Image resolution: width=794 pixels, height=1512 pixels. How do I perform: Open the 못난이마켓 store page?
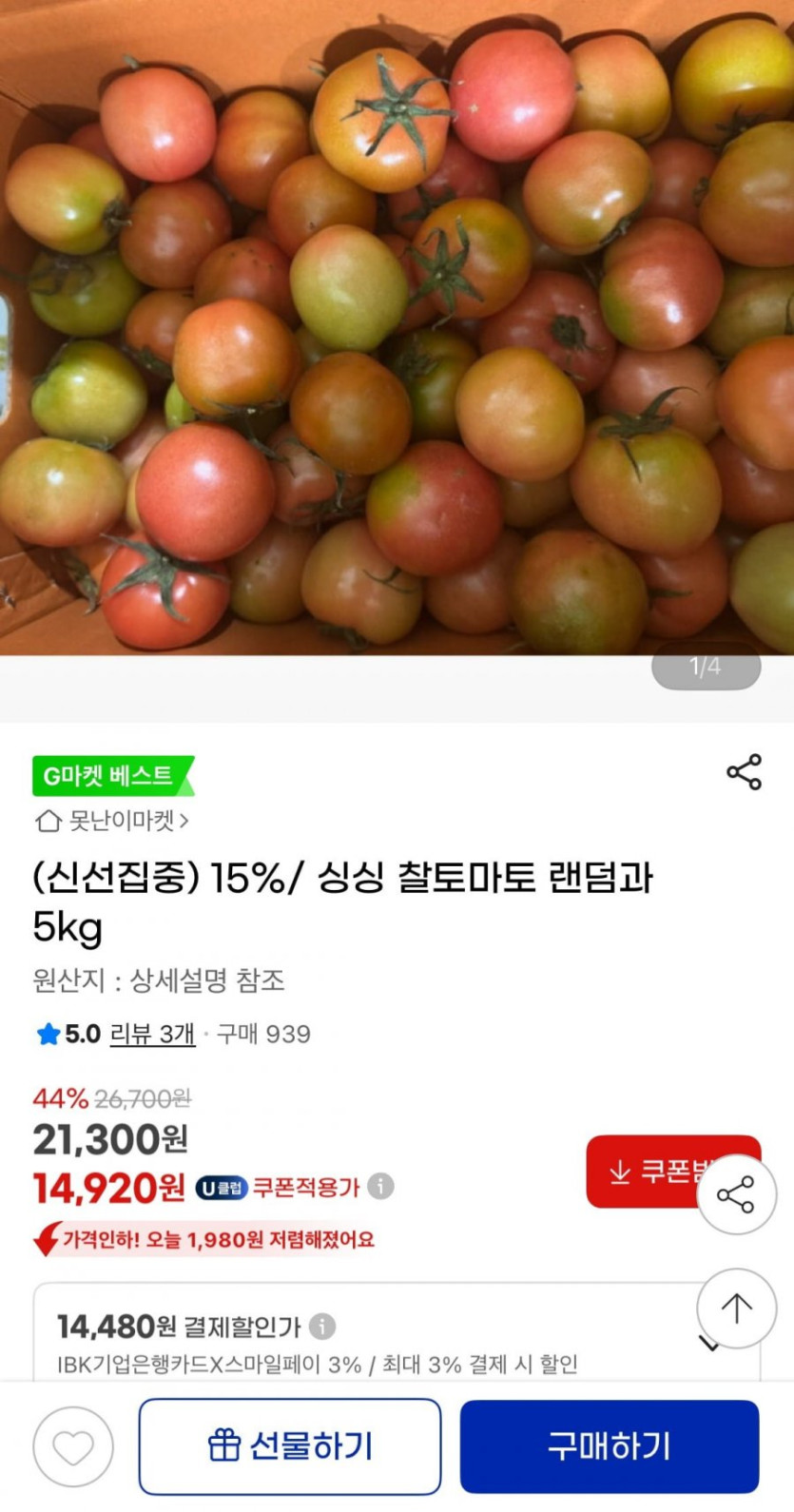pyautogui.click(x=112, y=820)
